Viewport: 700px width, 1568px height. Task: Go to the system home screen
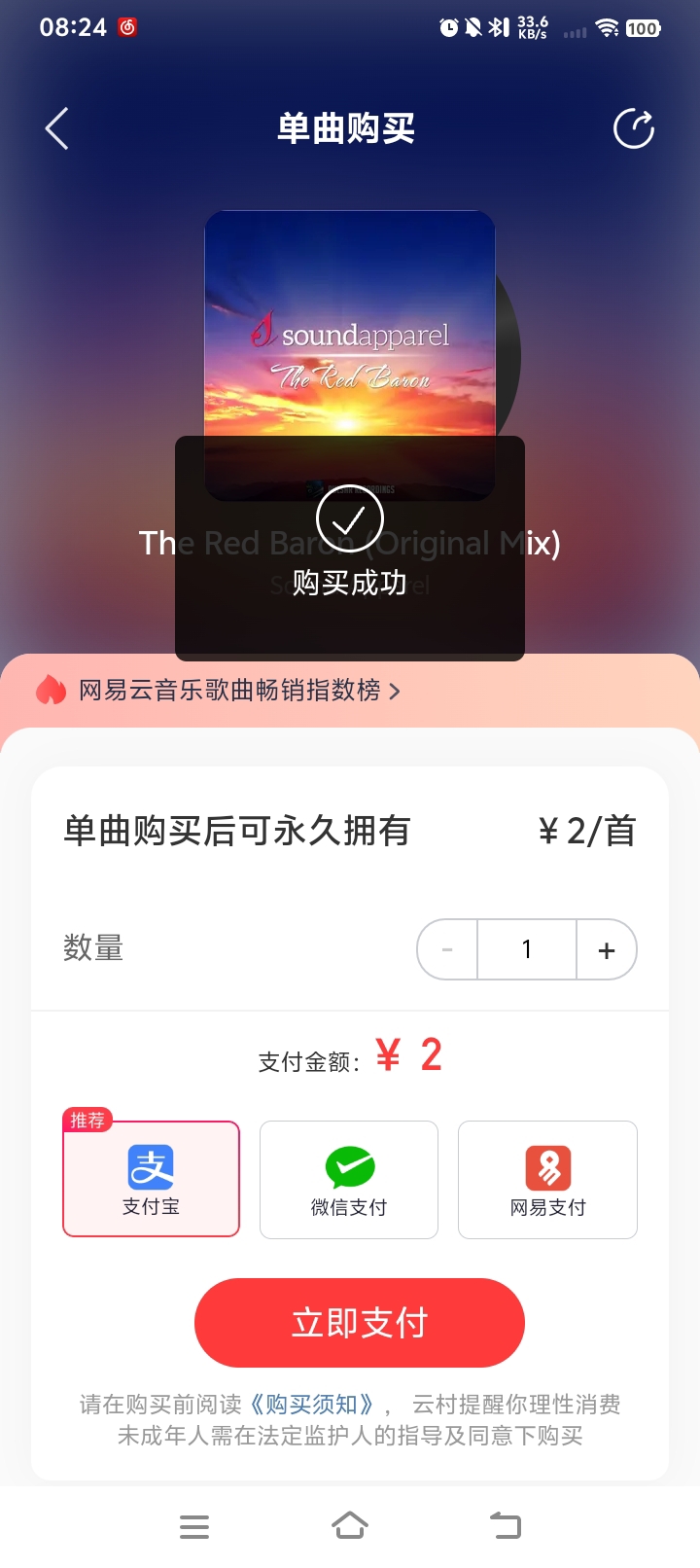[x=350, y=1526]
